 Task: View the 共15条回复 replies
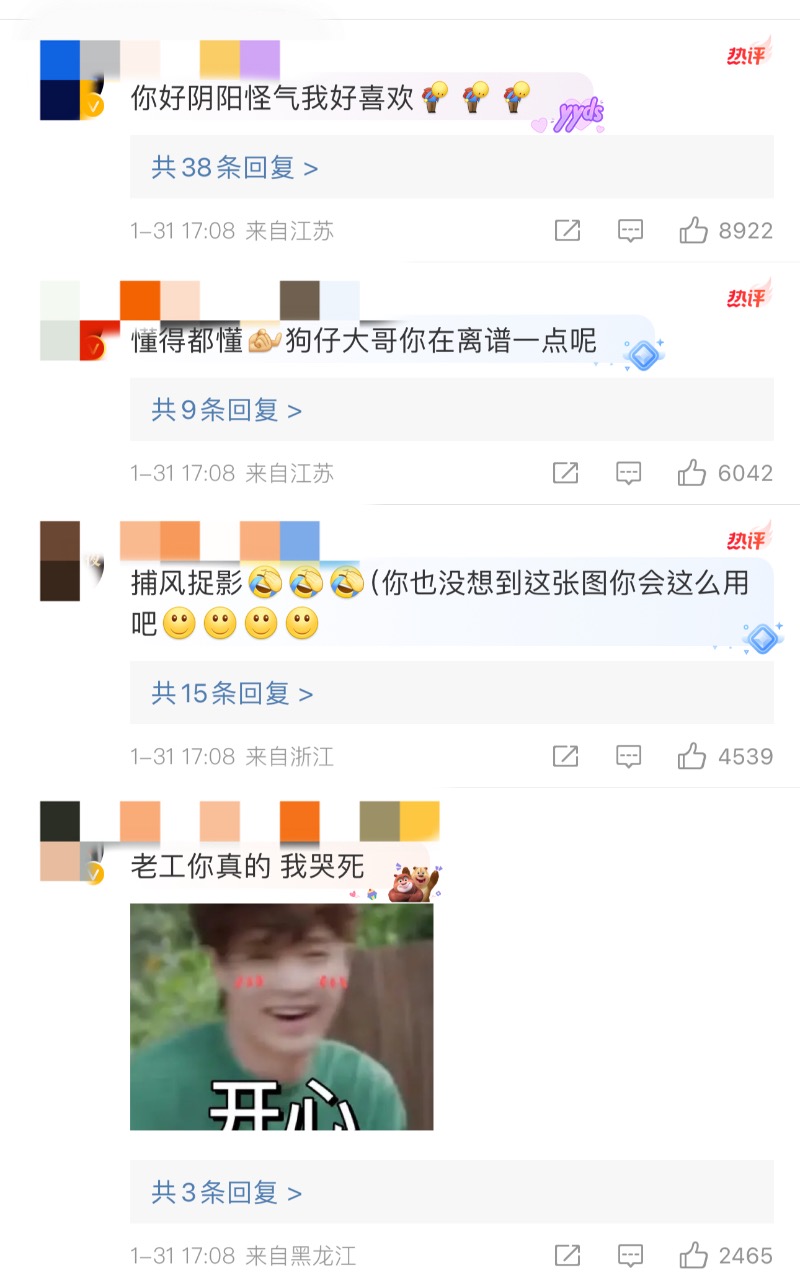232,693
